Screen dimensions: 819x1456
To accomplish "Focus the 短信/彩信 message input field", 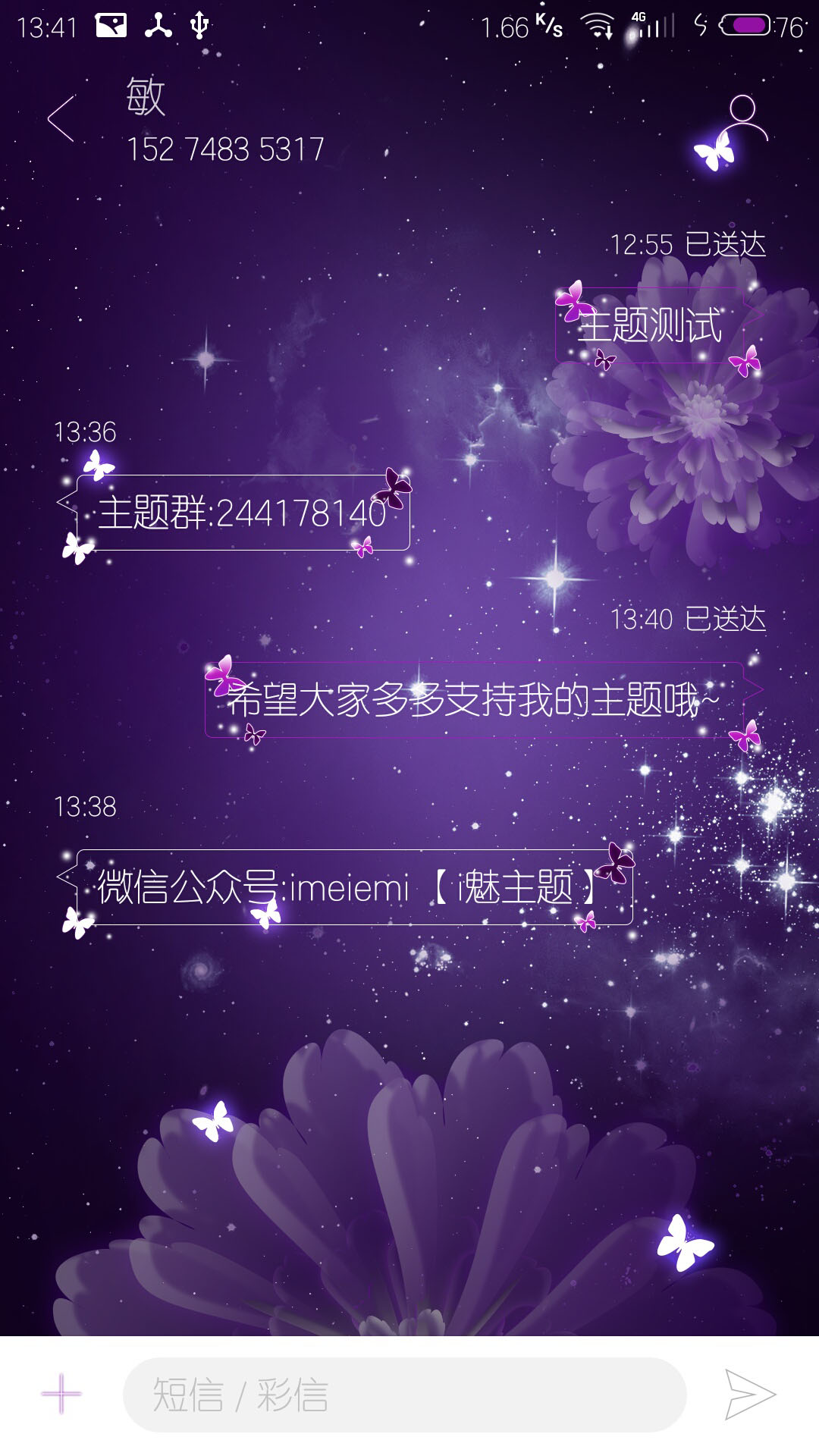I will [x=404, y=1395].
